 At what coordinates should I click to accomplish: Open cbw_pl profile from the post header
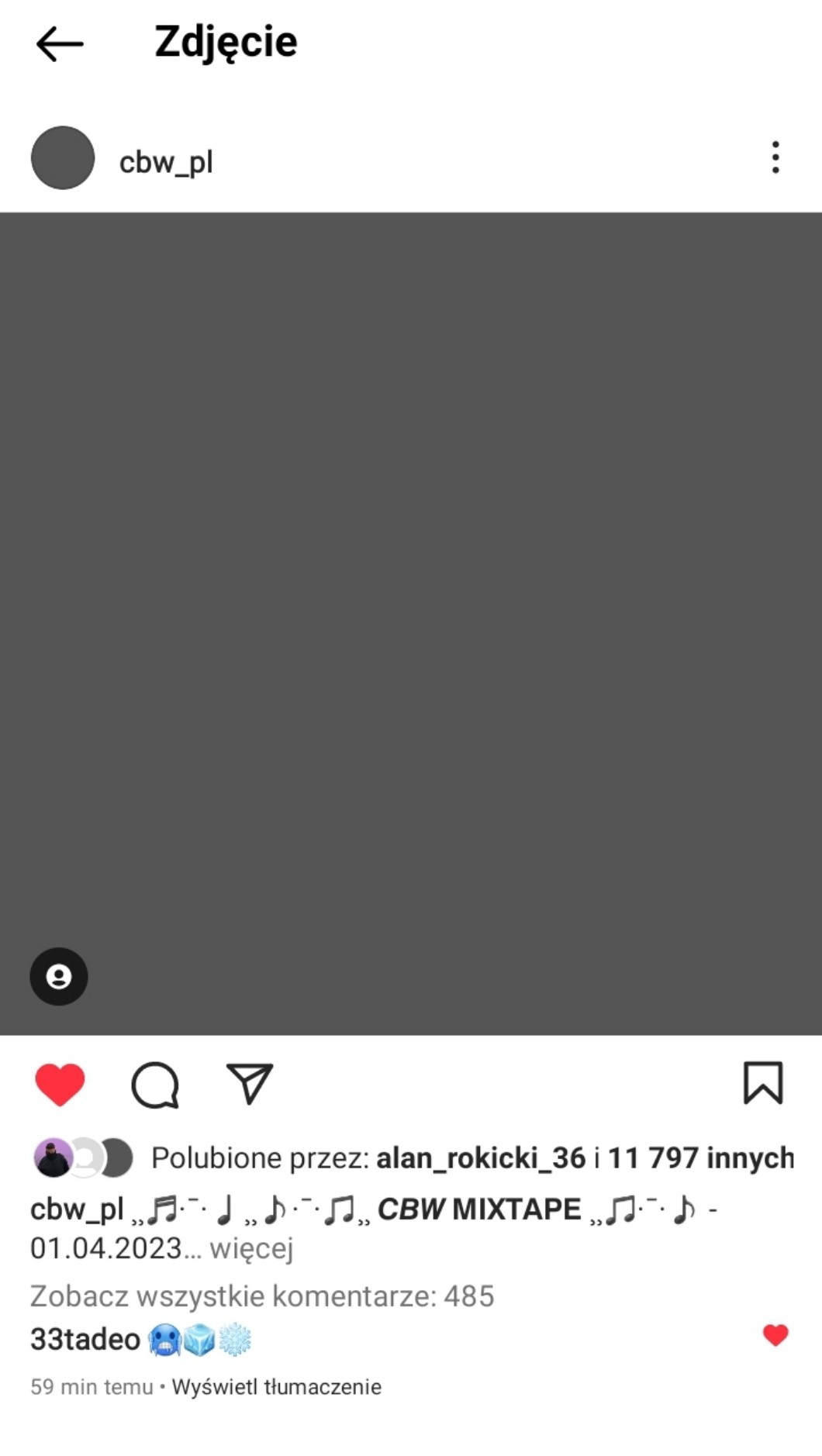tap(165, 162)
